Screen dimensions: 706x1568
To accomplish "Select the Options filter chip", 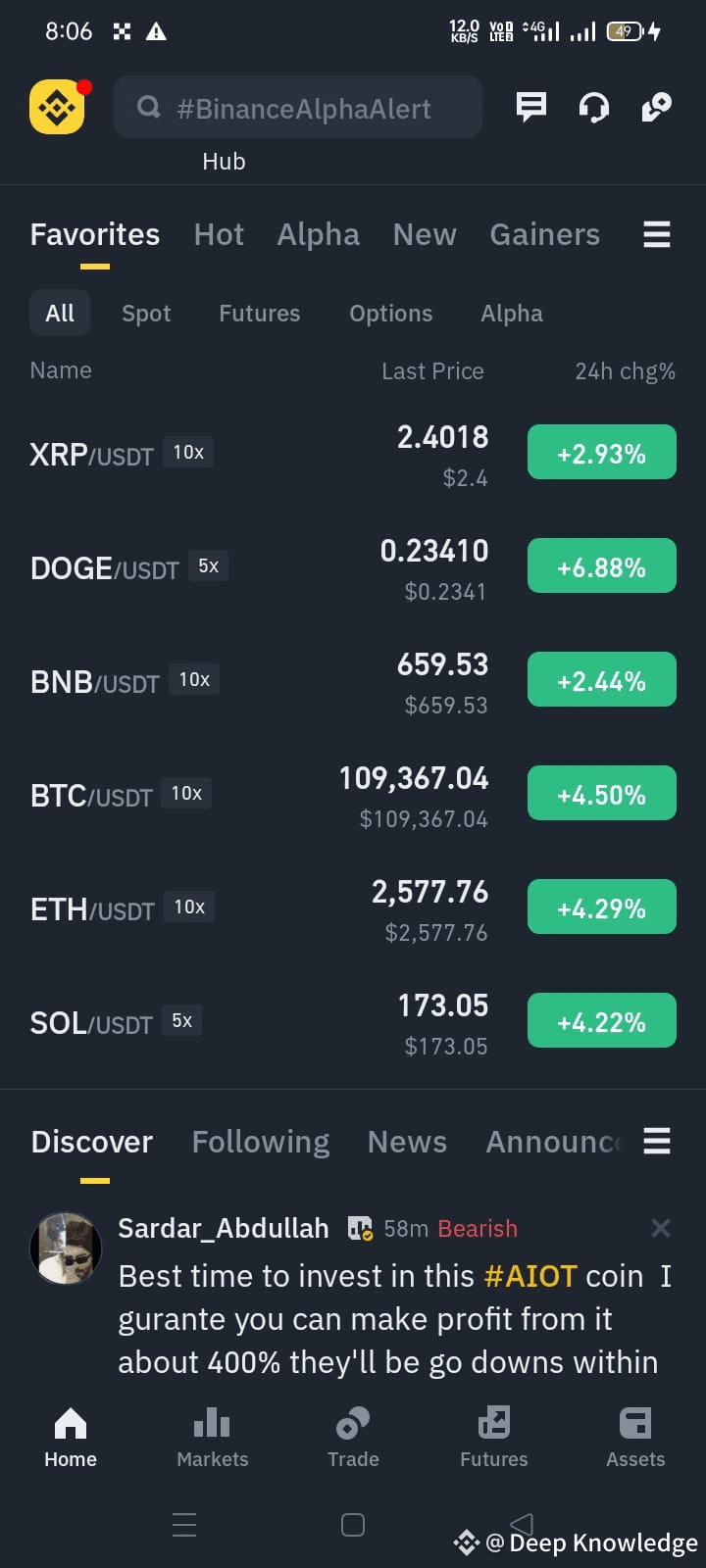I will [391, 314].
